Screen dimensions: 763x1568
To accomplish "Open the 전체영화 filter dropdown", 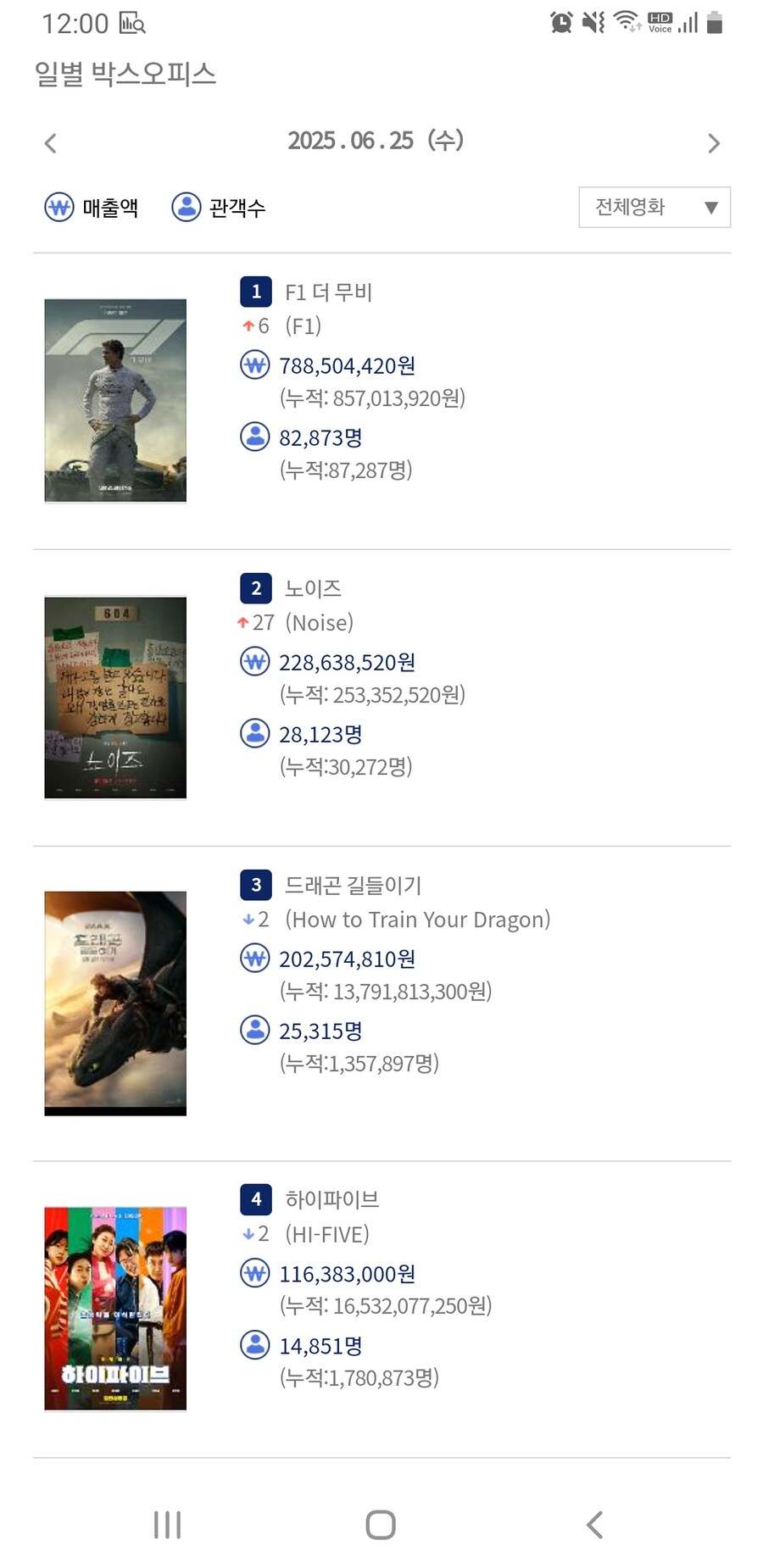I will (x=654, y=208).
